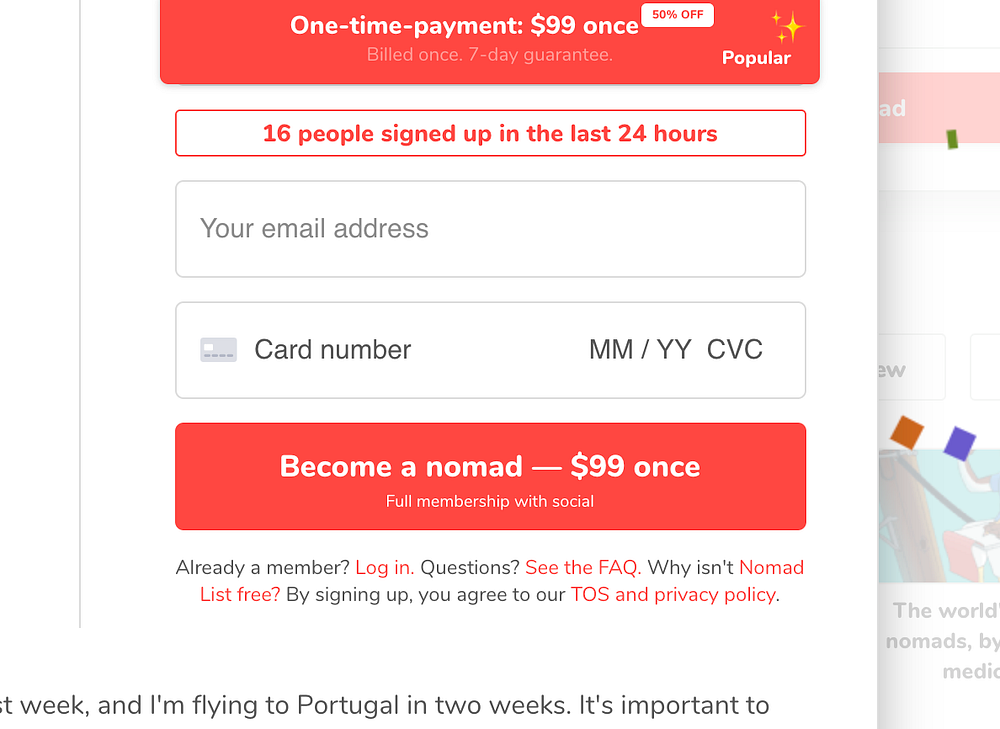Tap Become a nomad — $99 once

coord(490,476)
